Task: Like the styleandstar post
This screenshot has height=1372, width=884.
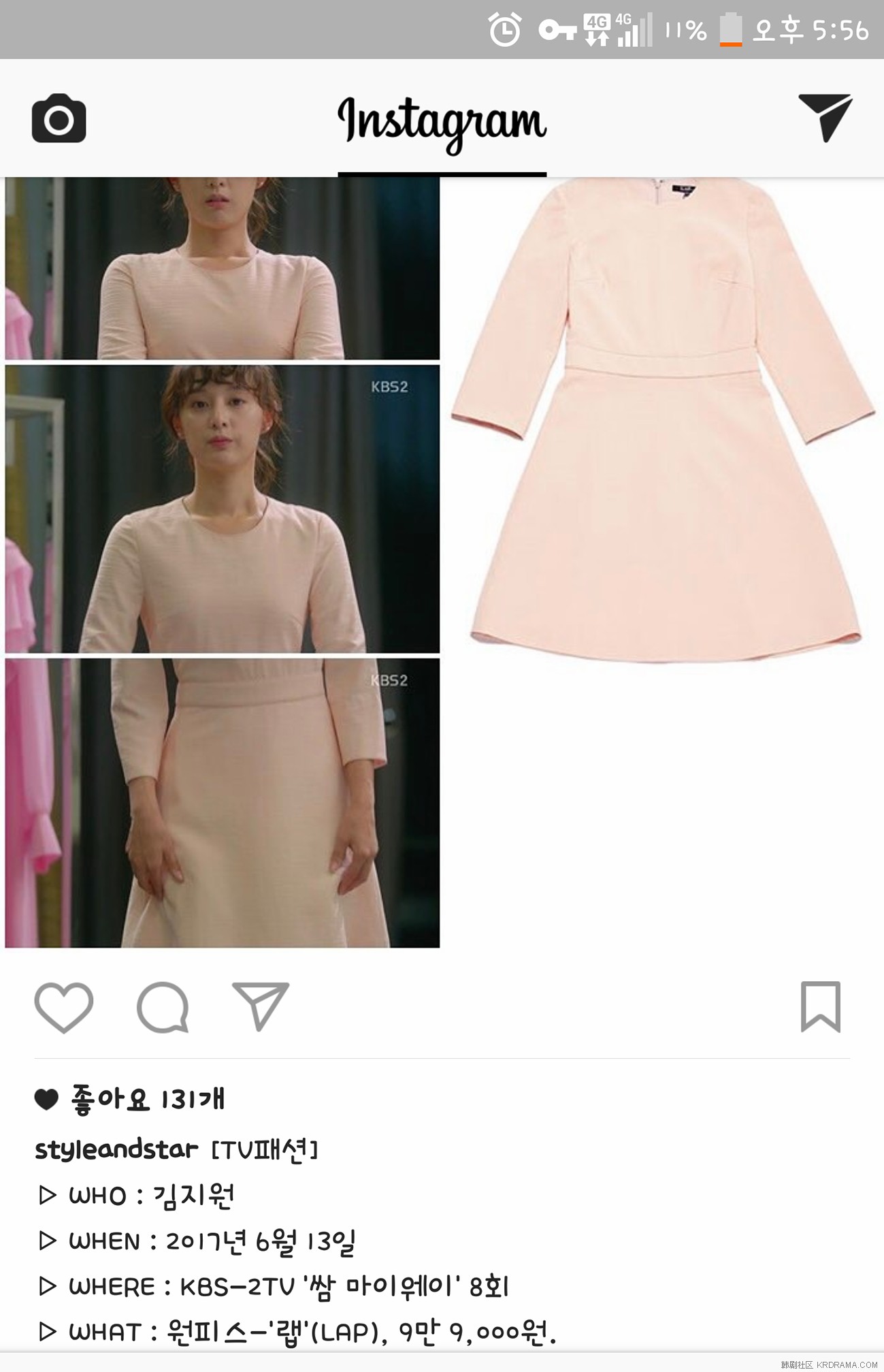Action: [63, 1006]
